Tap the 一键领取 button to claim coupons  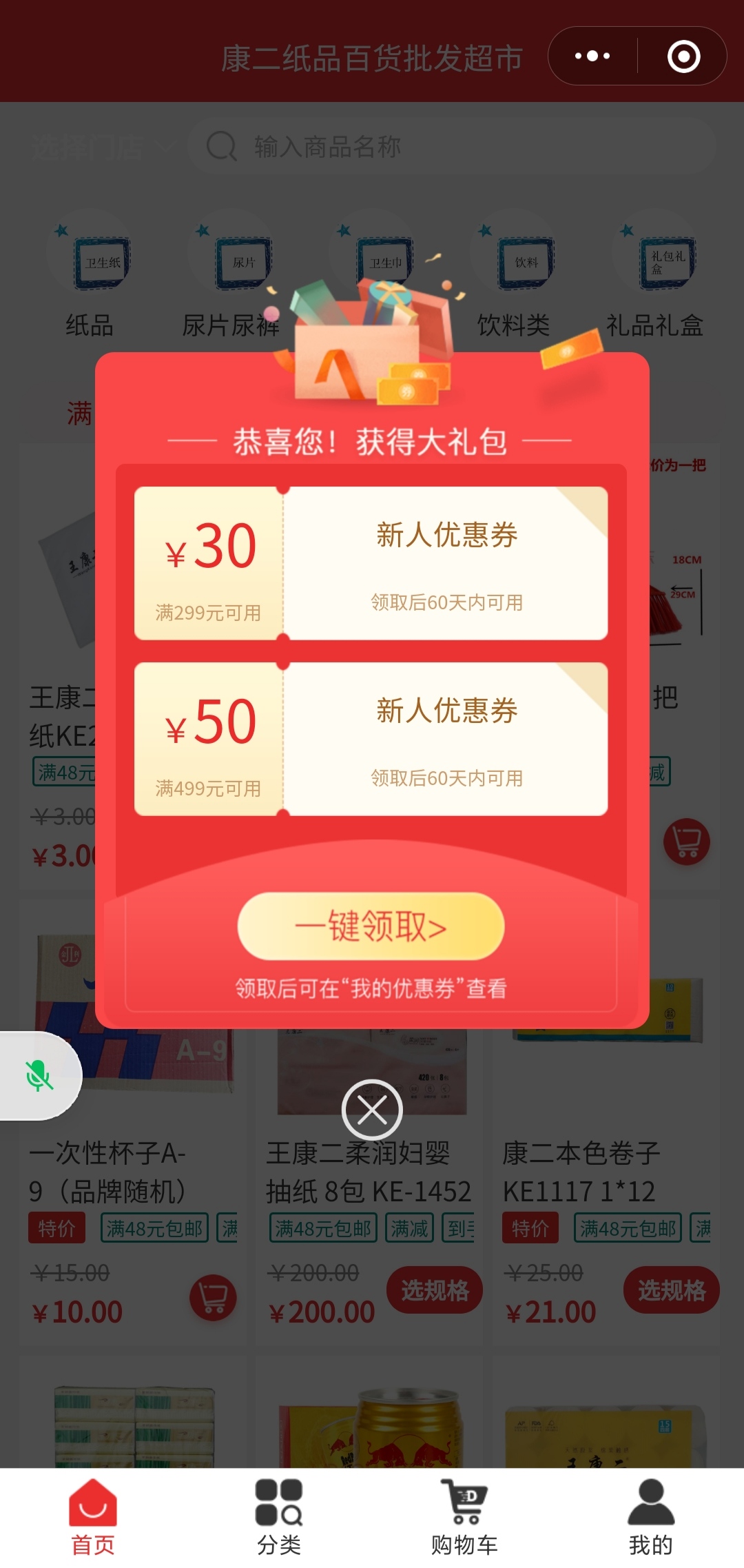pyautogui.click(x=371, y=926)
